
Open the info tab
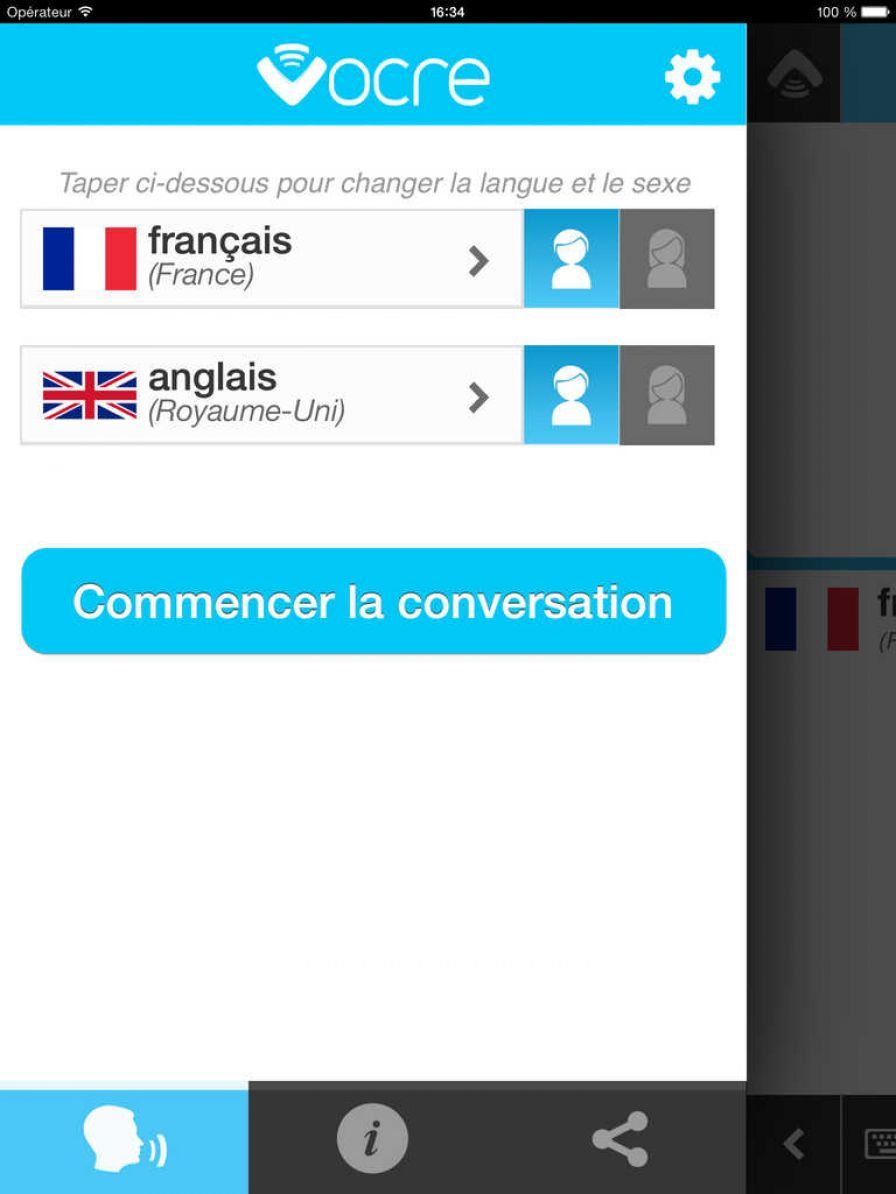(372, 1141)
